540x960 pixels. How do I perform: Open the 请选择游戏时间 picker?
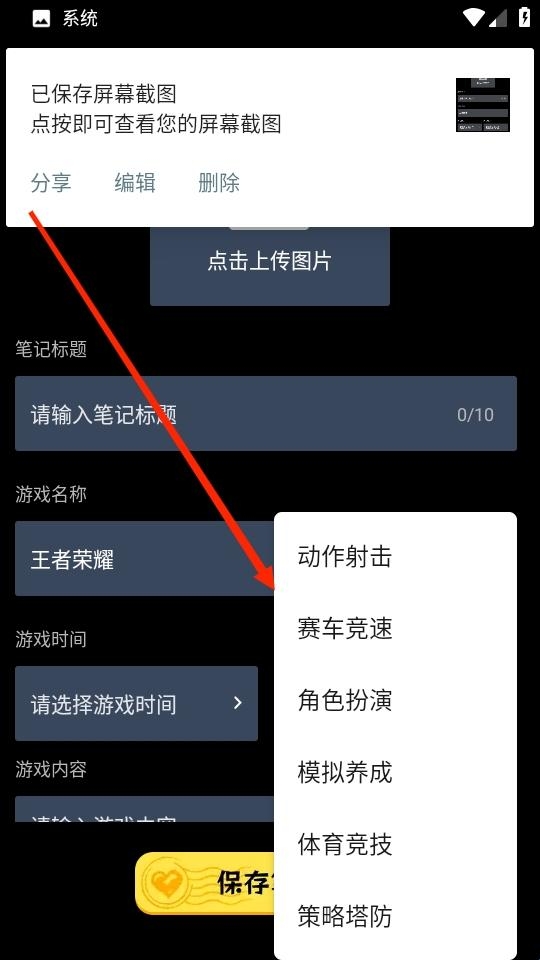[136, 703]
